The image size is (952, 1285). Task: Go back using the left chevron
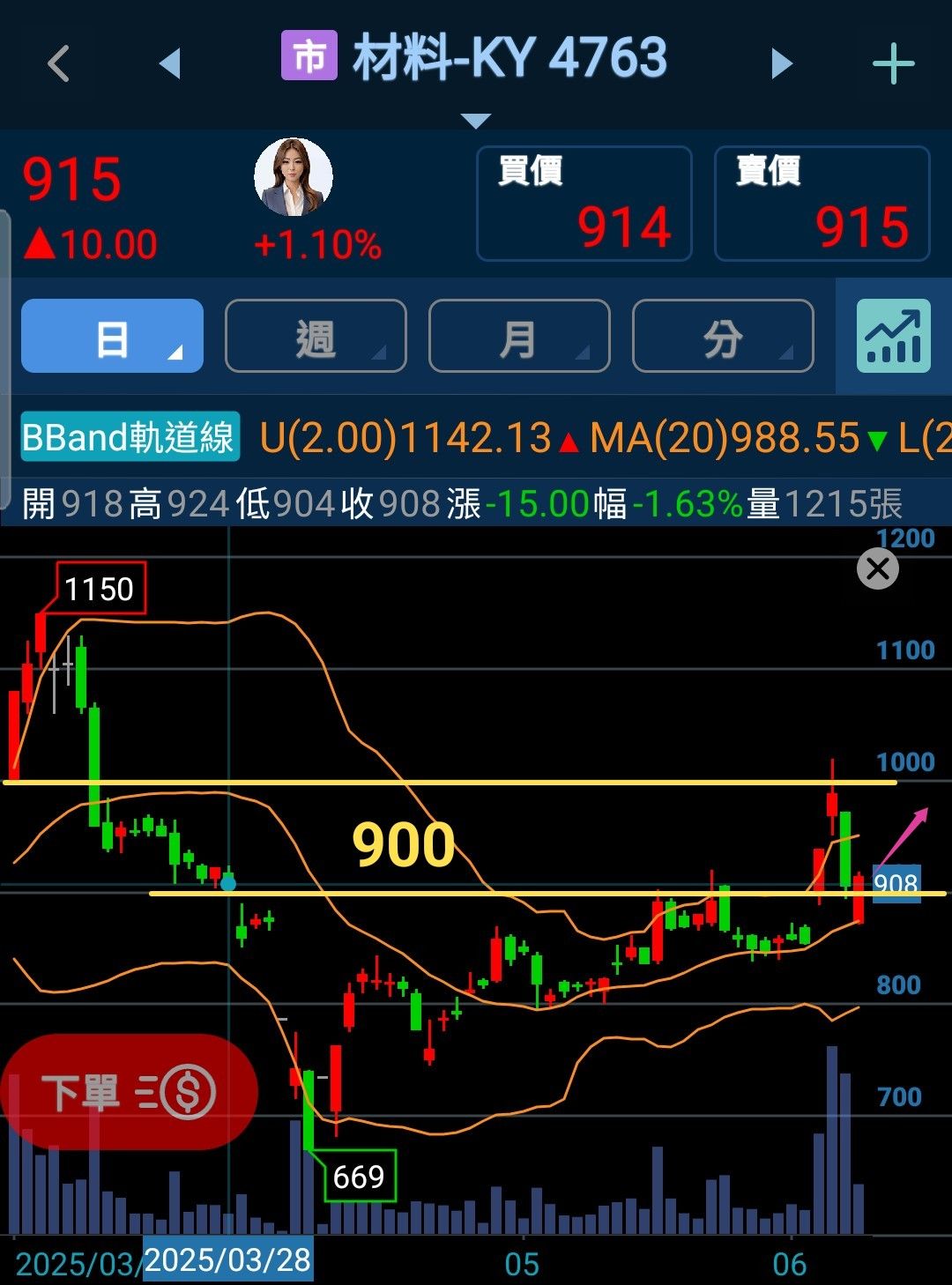pos(58,63)
